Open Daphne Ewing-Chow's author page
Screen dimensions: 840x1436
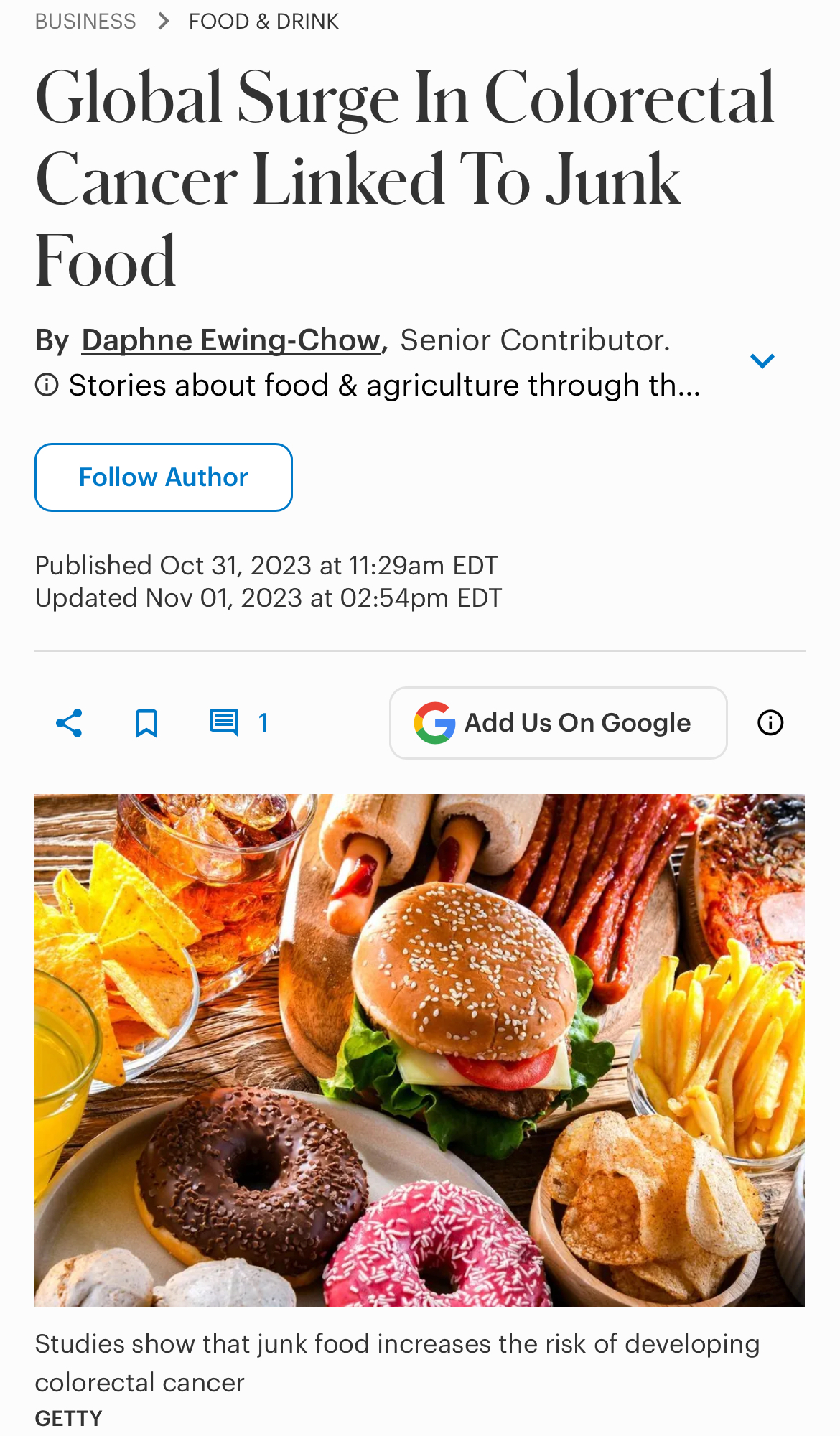[x=231, y=340]
